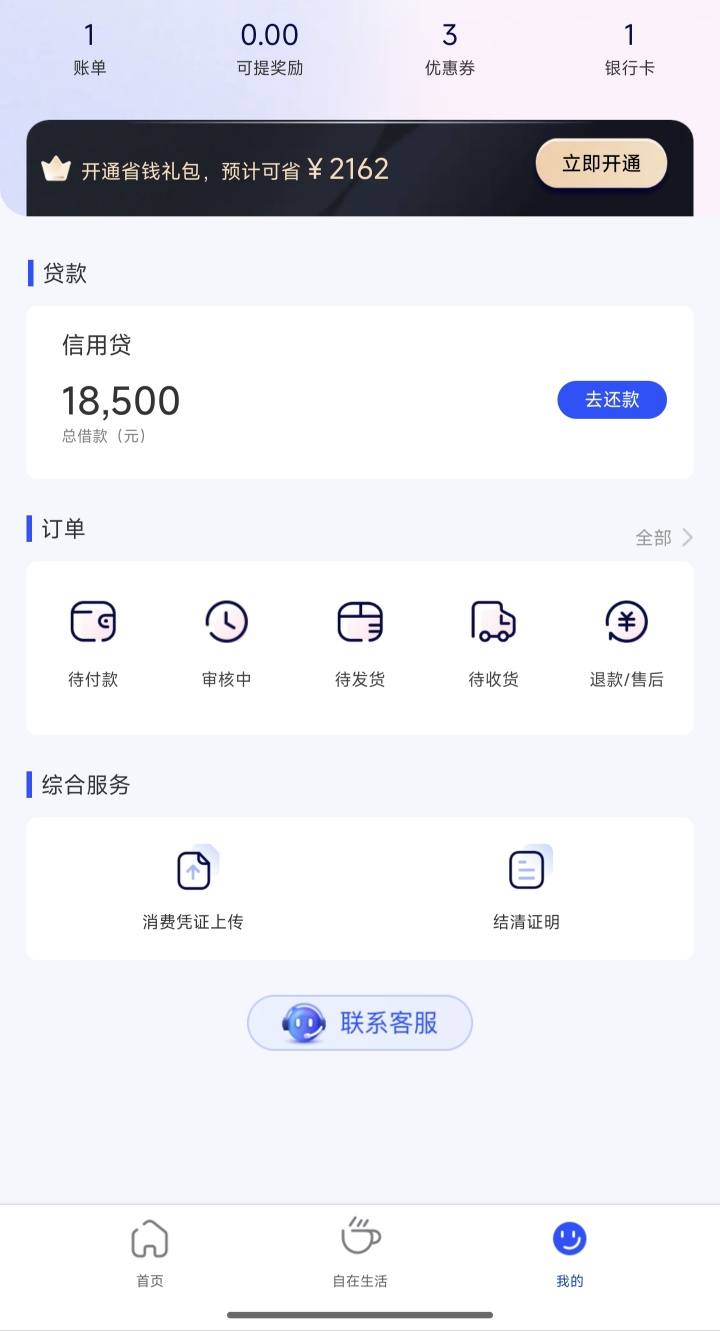Select the 我的 tab

[x=570, y=1253]
